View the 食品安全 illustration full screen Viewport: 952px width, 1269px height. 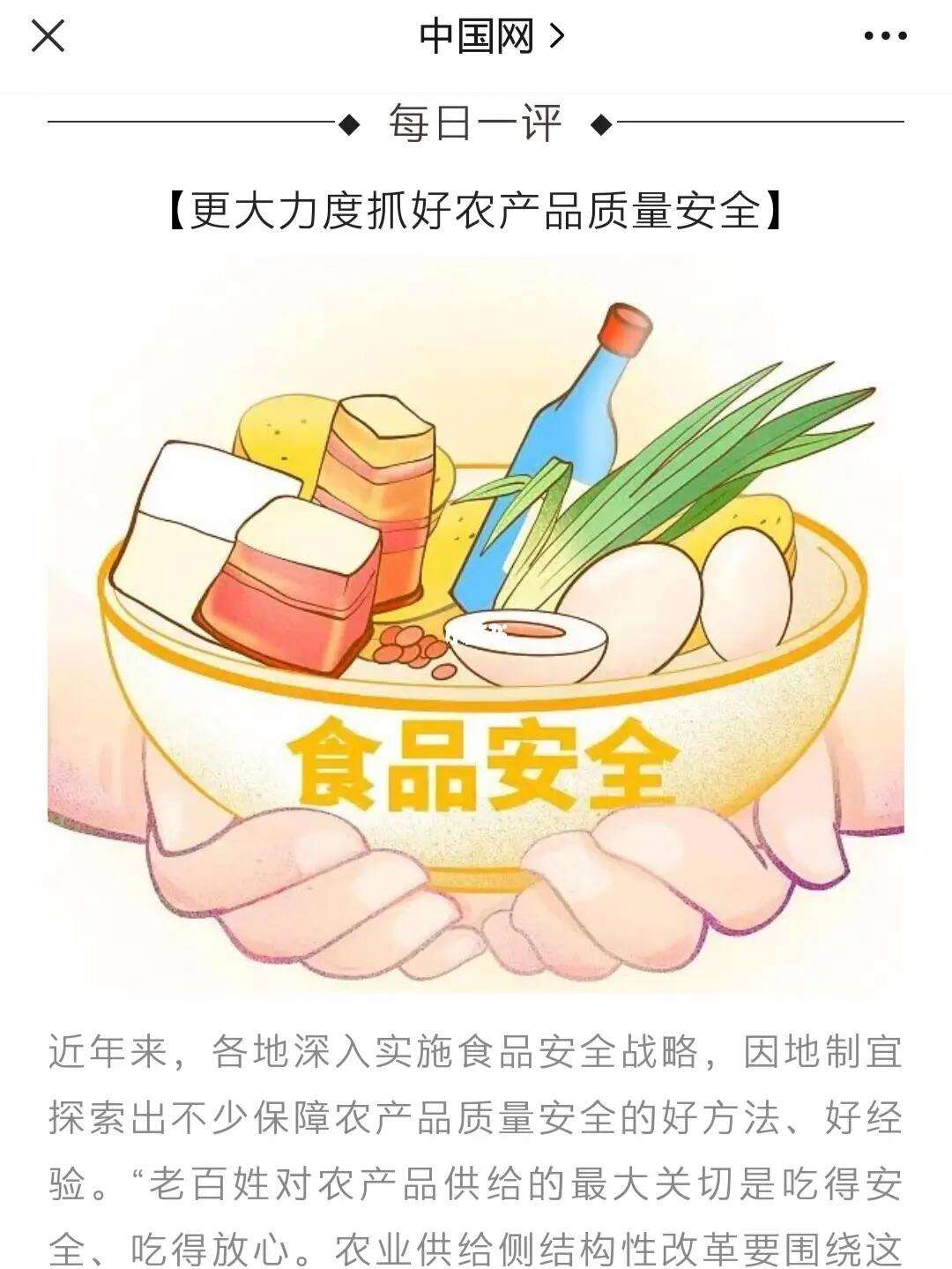pos(476,626)
